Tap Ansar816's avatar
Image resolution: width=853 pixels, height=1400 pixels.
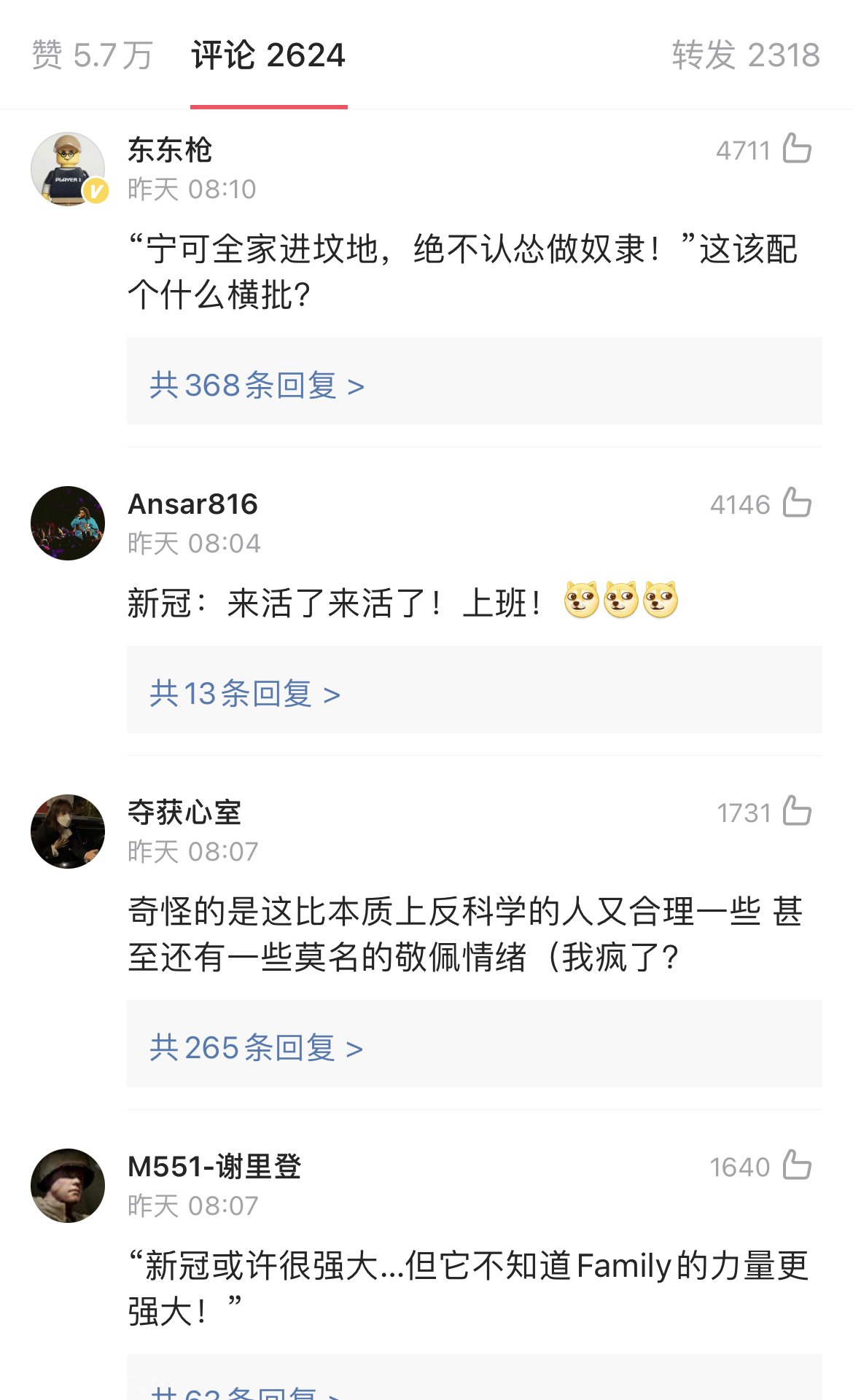click(x=68, y=523)
